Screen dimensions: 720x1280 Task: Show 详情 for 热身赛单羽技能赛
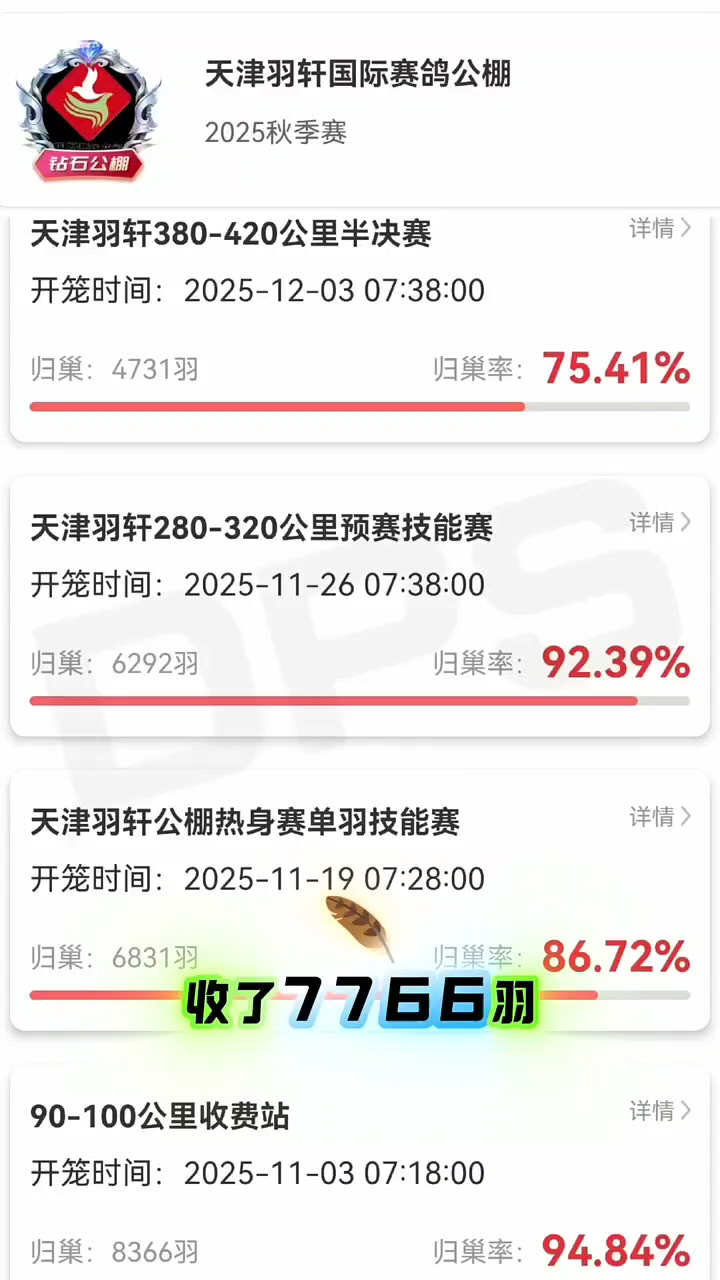[659, 817]
